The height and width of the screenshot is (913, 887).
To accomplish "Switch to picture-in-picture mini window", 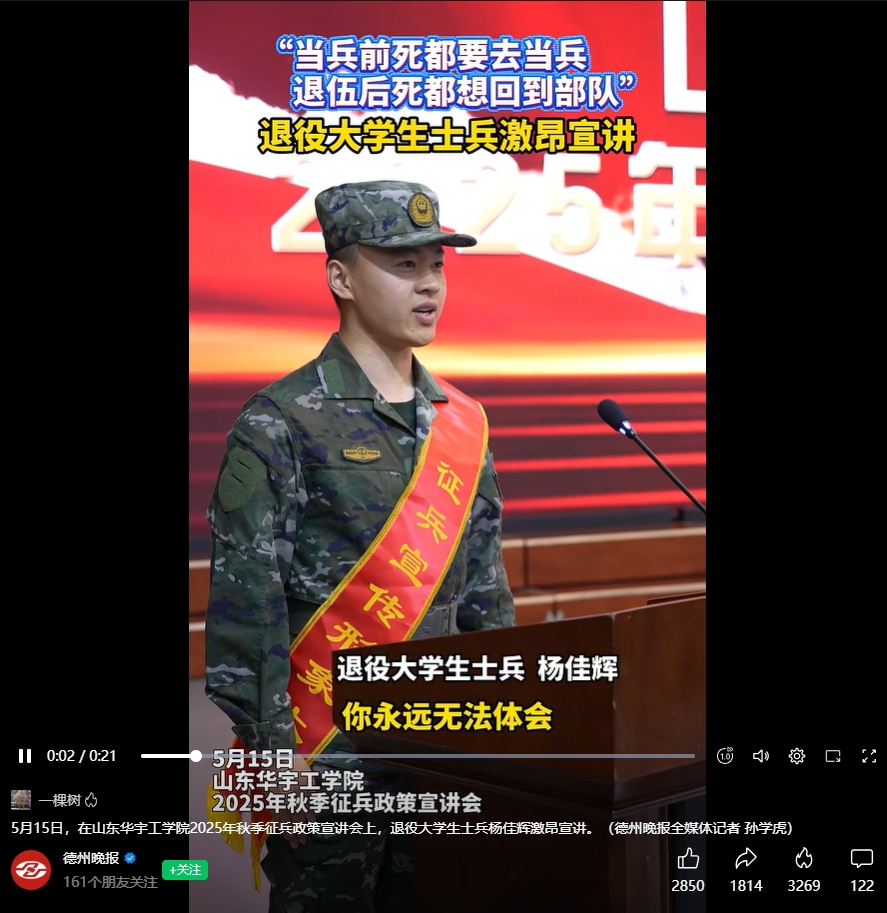I will coord(833,756).
